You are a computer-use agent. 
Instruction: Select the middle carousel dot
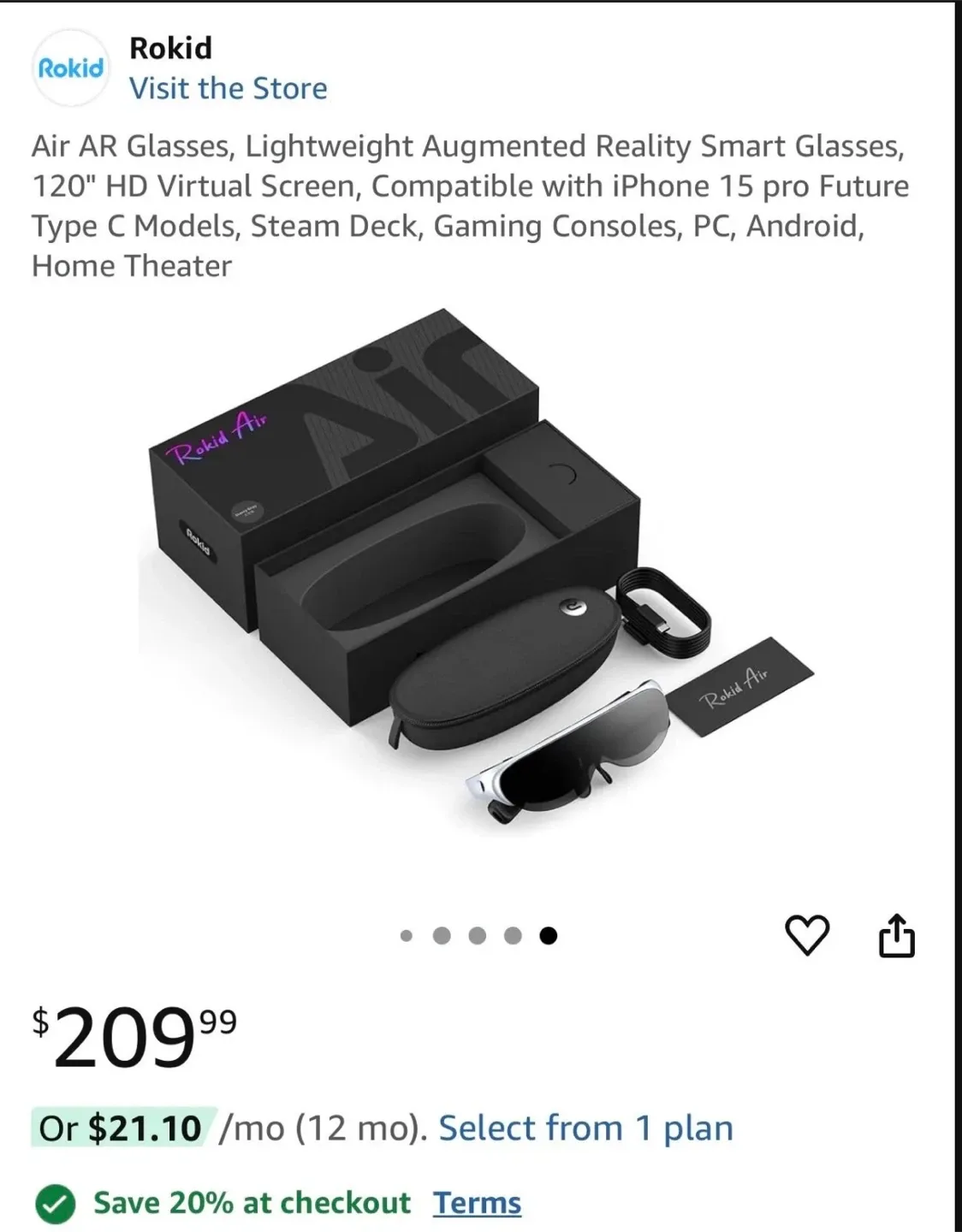tap(476, 935)
